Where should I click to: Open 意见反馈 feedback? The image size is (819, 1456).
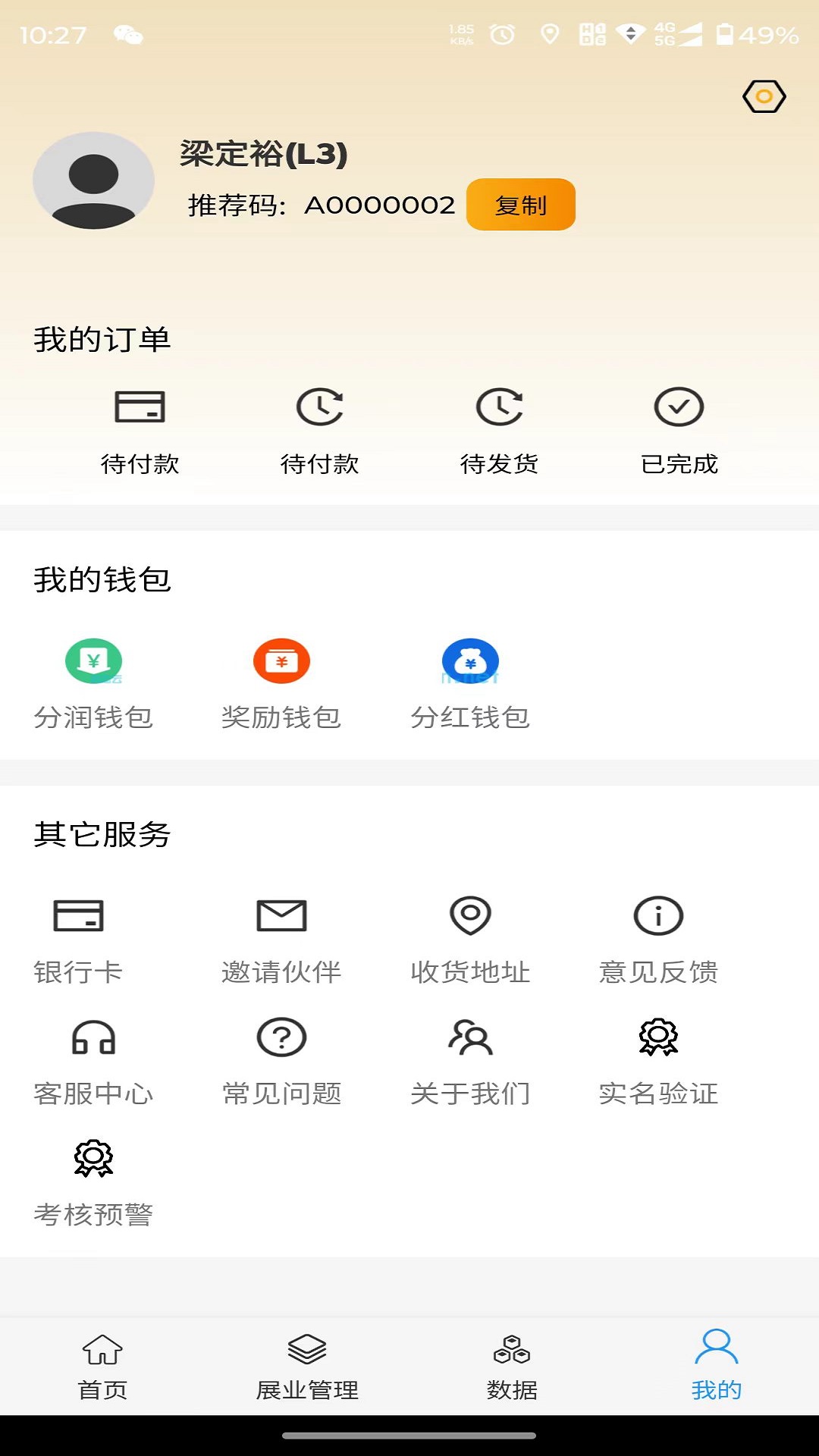pos(658,937)
